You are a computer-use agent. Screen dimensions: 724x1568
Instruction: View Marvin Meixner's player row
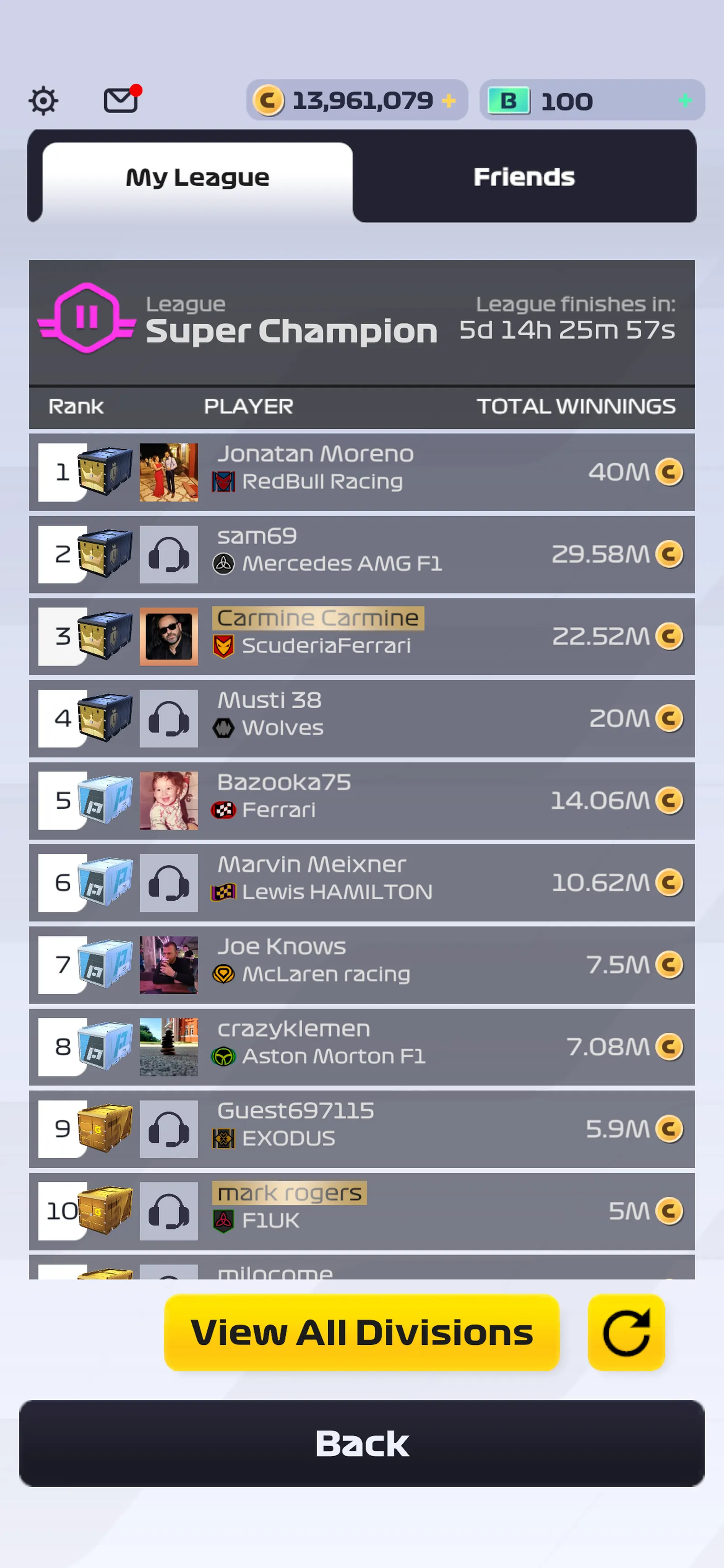click(362, 882)
